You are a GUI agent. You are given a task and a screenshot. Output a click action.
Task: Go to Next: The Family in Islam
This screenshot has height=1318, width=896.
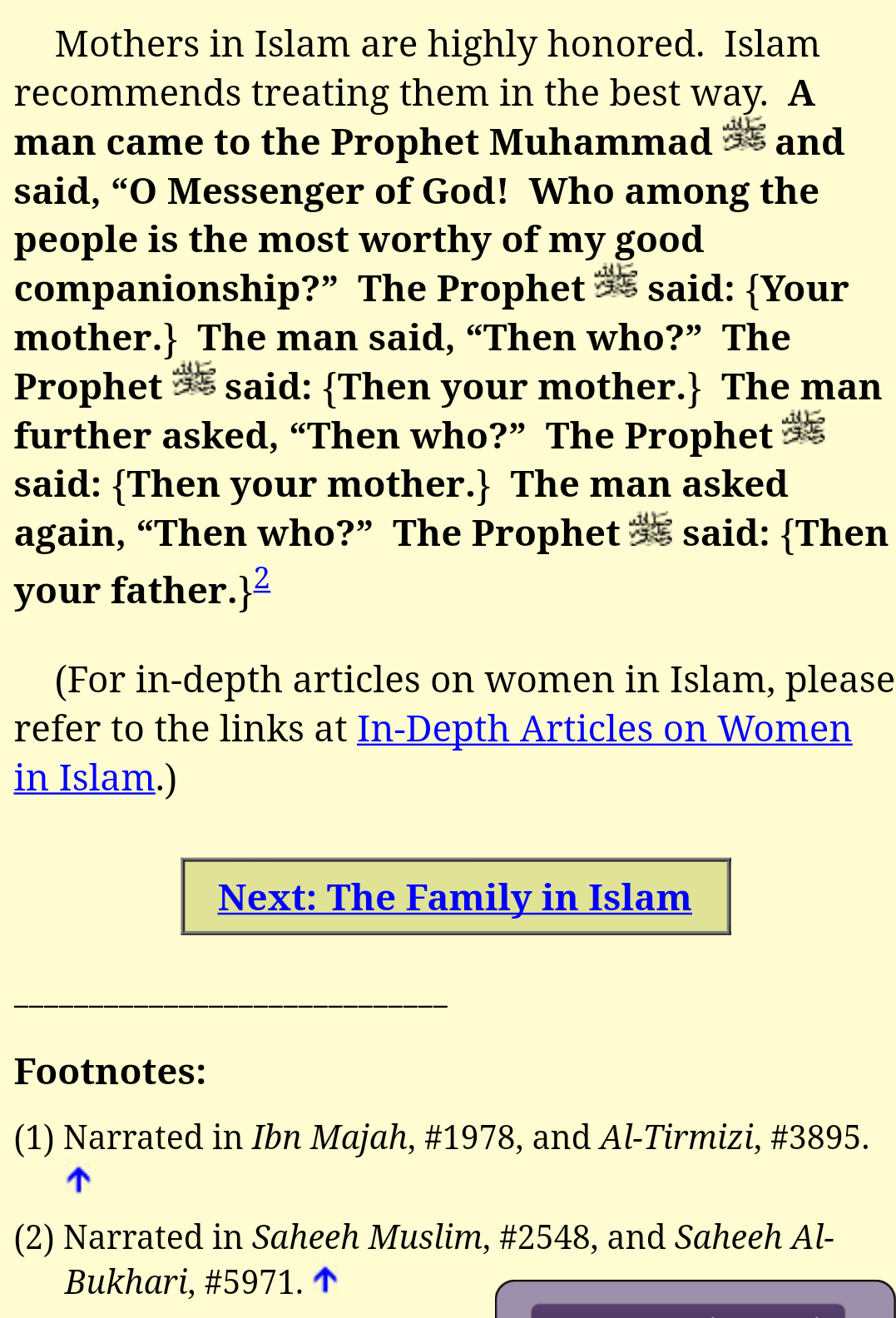coord(454,897)
